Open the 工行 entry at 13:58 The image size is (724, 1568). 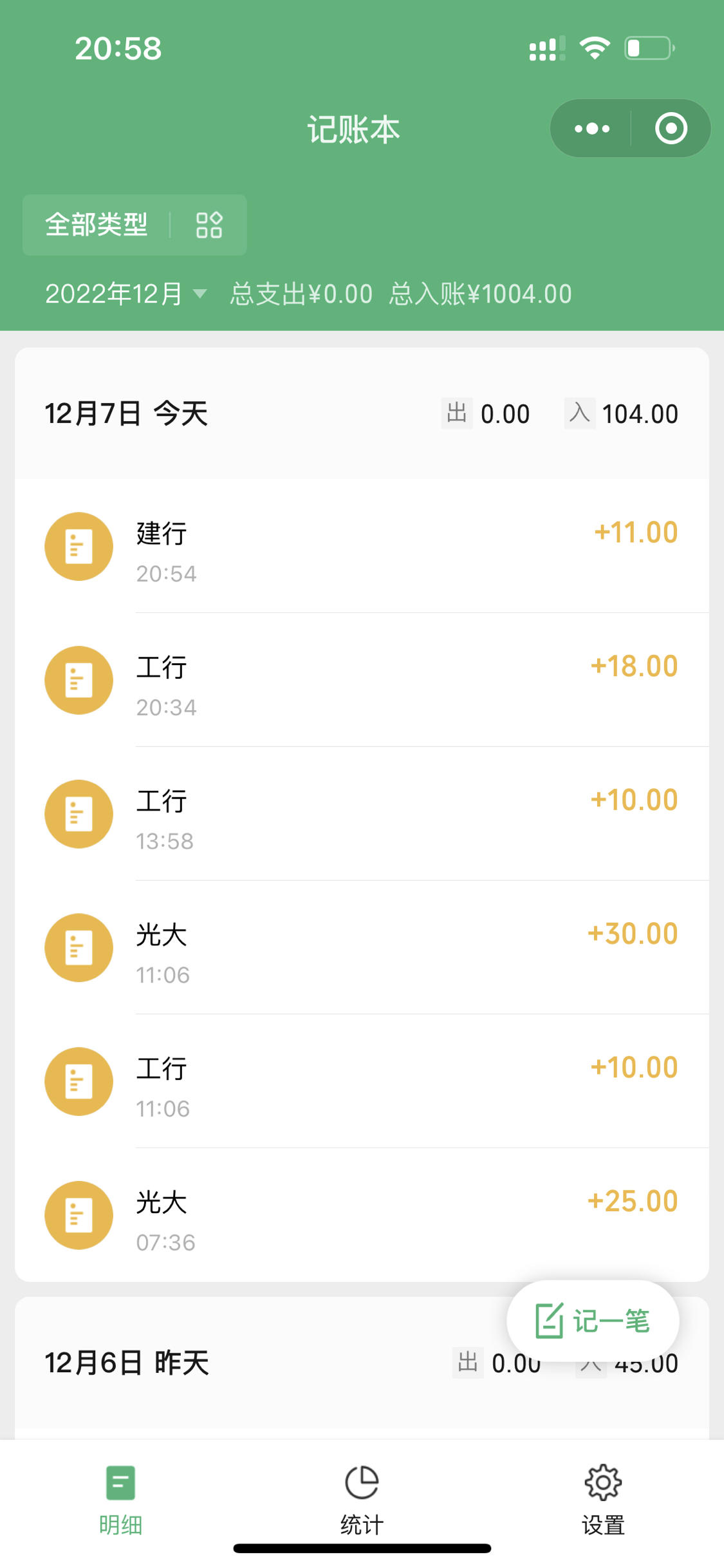tap(362, 814)
